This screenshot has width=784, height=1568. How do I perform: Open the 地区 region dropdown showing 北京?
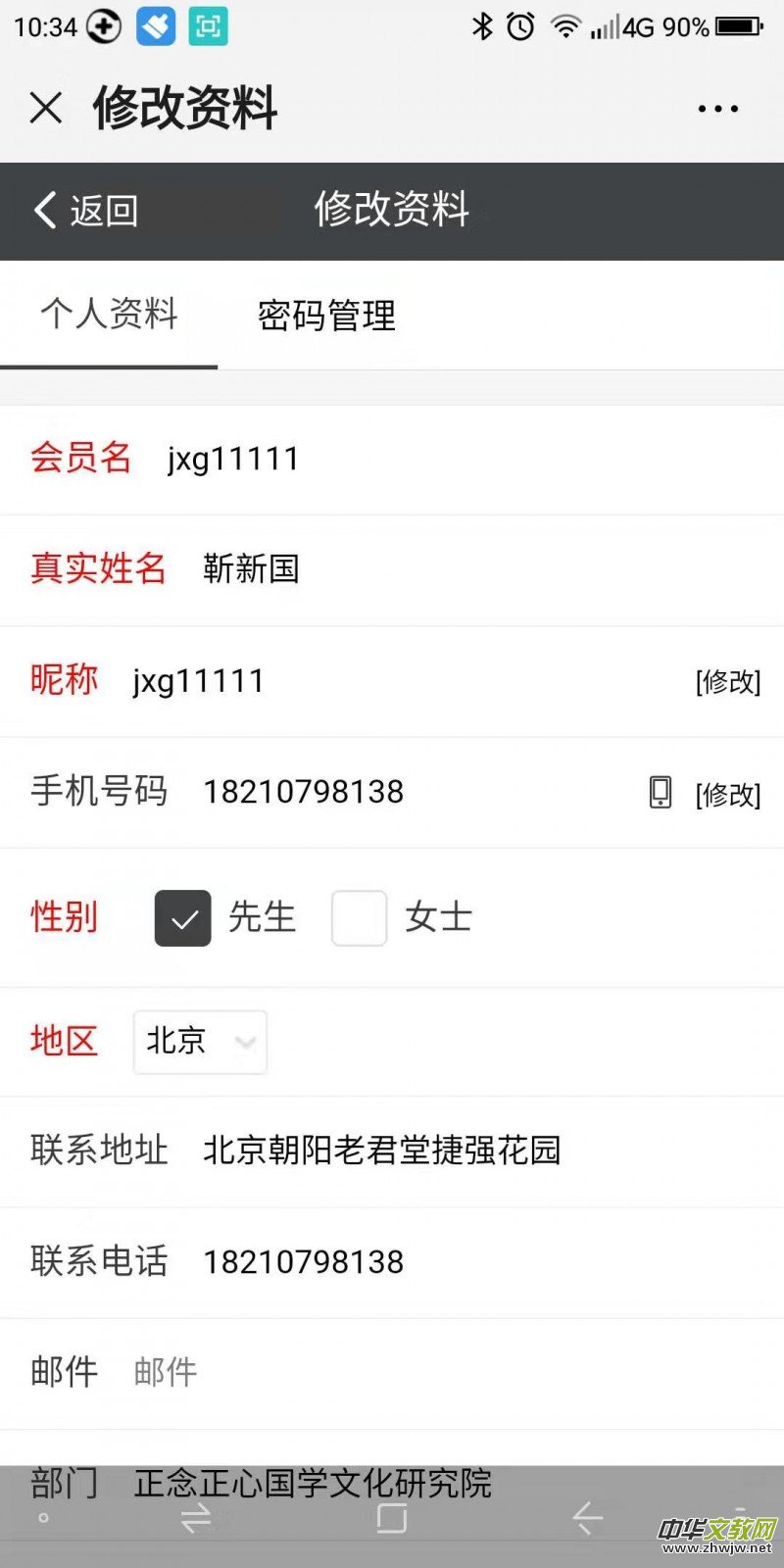coord(200,1042)
